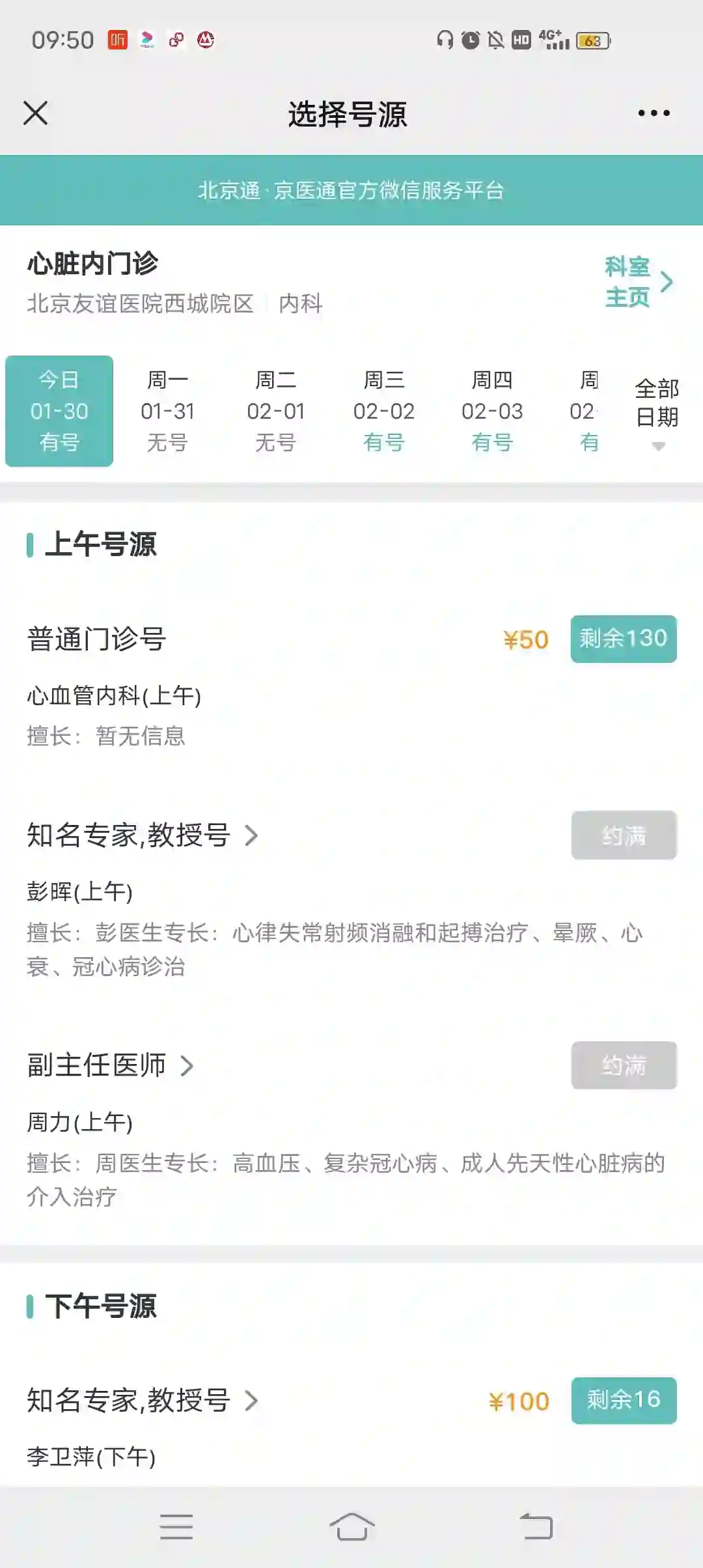Tap 约满 button for 彭晖

(624, 835)
